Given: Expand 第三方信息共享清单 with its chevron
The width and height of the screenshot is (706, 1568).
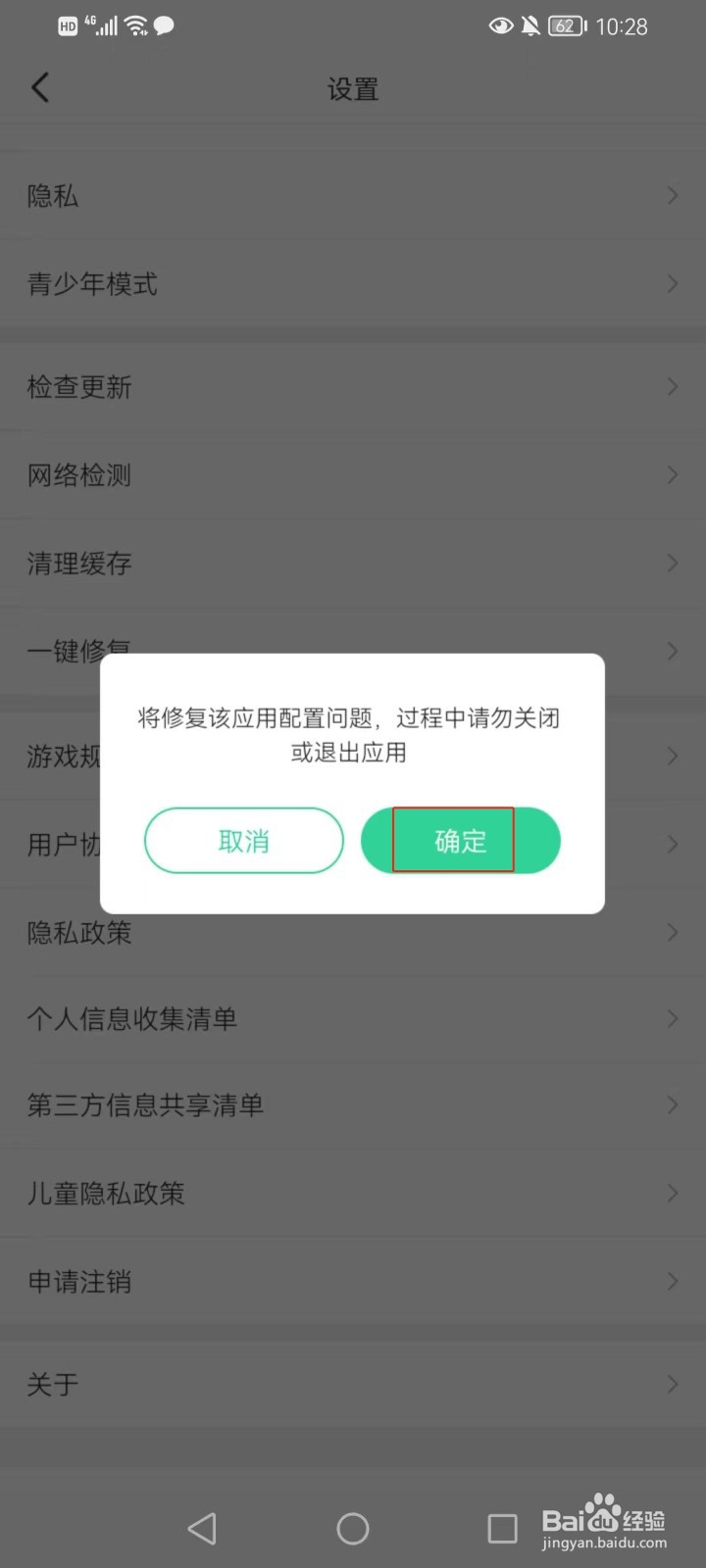Looking at the screenshot, I should [x=672, y=1105].
